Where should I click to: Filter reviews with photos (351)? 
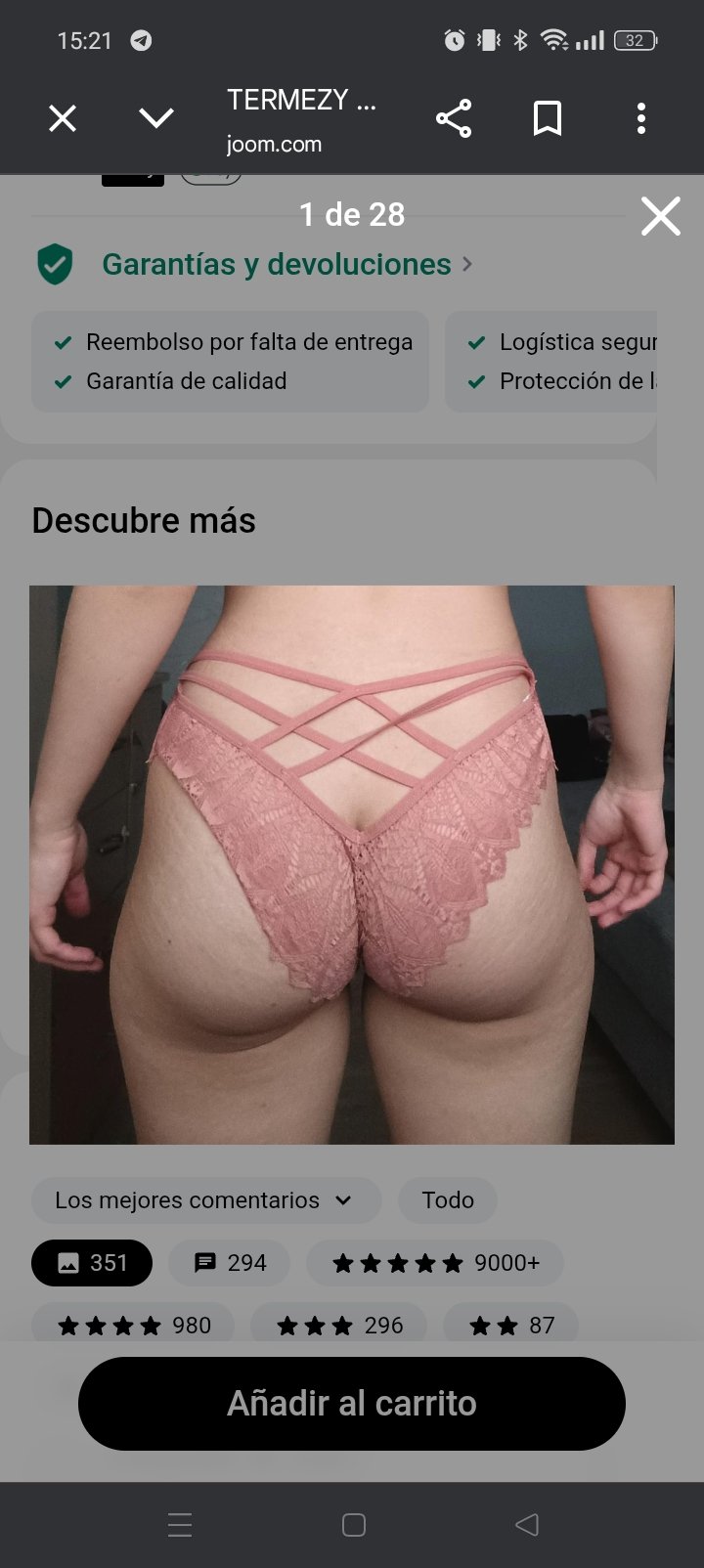[x=92, y=1263]
